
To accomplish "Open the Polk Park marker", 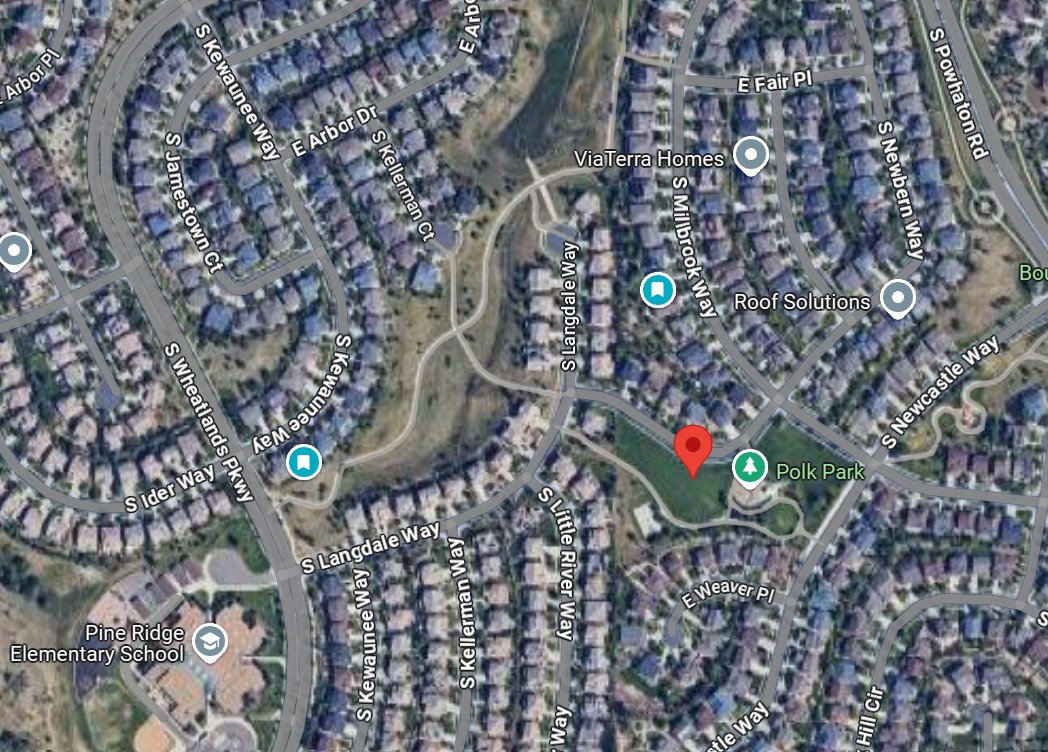I will click(x=749, y=466).
